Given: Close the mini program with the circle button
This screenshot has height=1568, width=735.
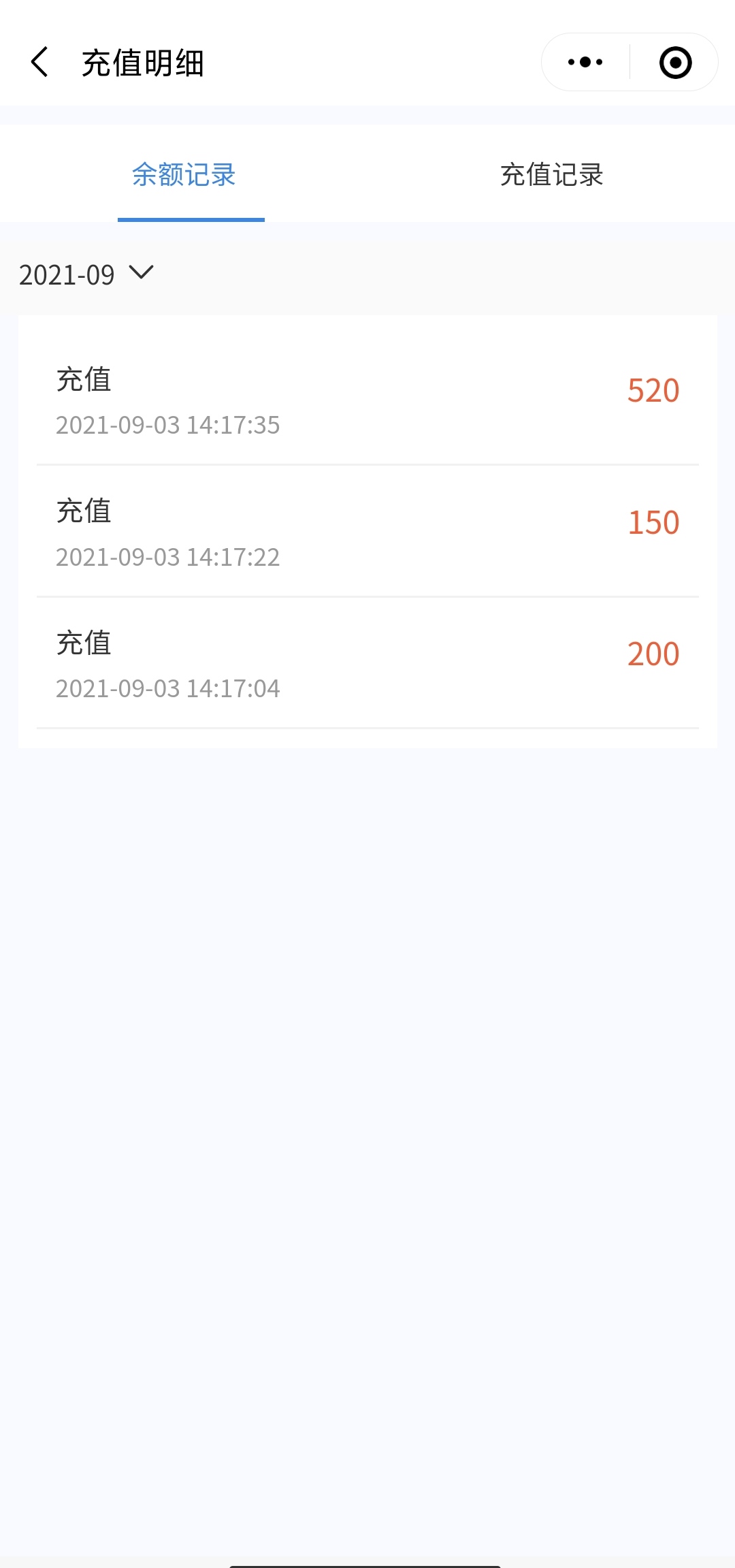Looking at the screenshot, I should coord(675,63).
